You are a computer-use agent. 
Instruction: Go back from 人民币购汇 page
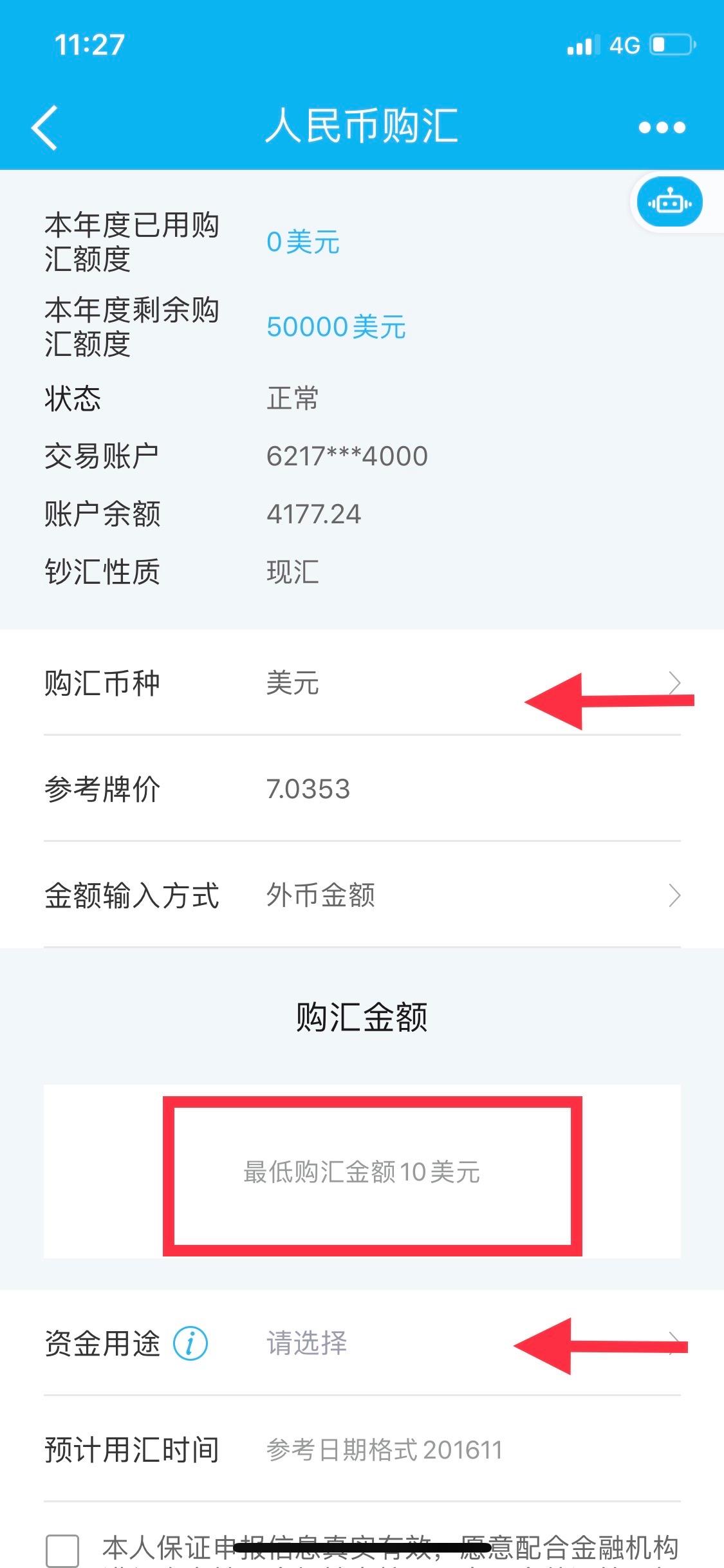pos(45,127)
